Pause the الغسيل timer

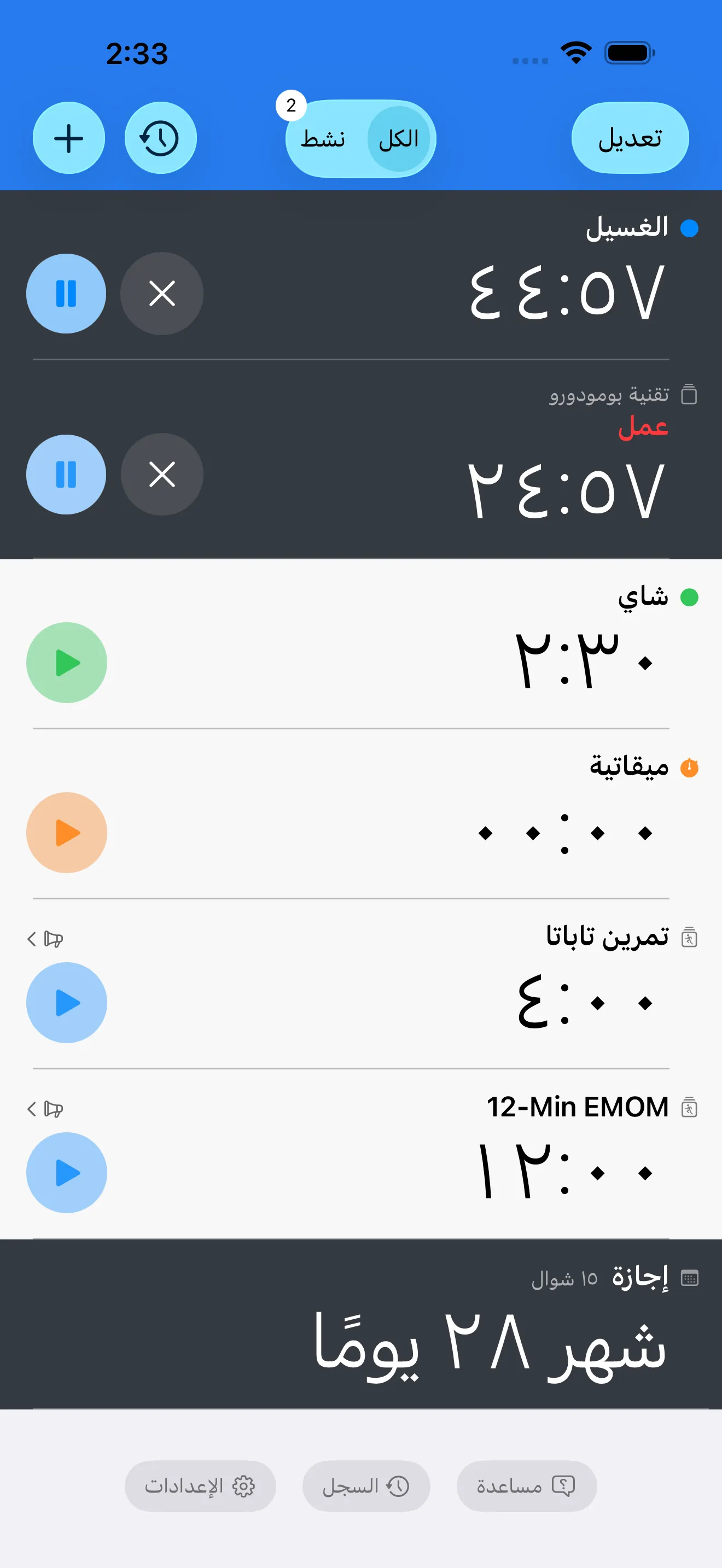coord(66,294)
